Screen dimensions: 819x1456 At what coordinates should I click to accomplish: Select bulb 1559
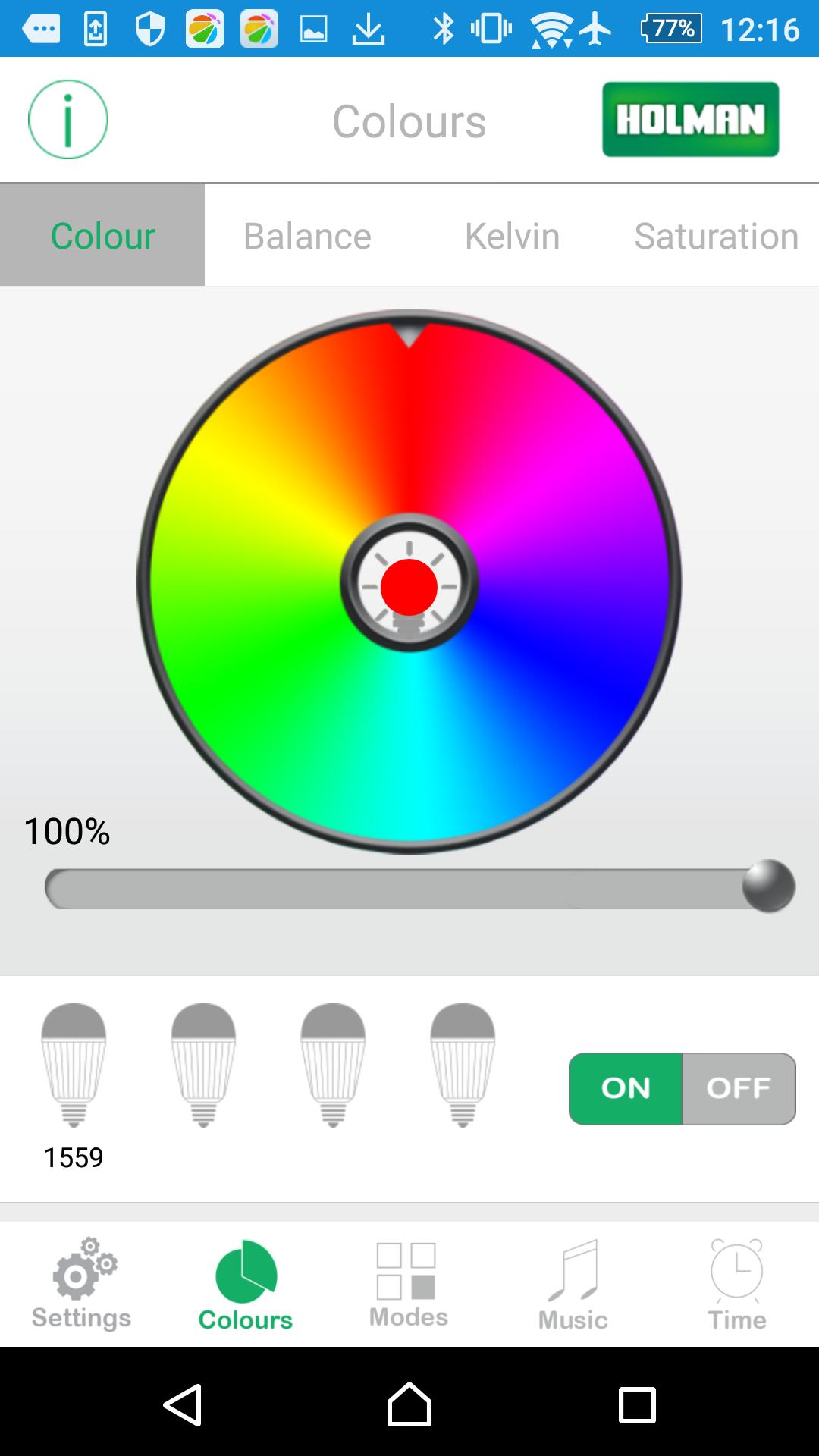[74, 1065]
